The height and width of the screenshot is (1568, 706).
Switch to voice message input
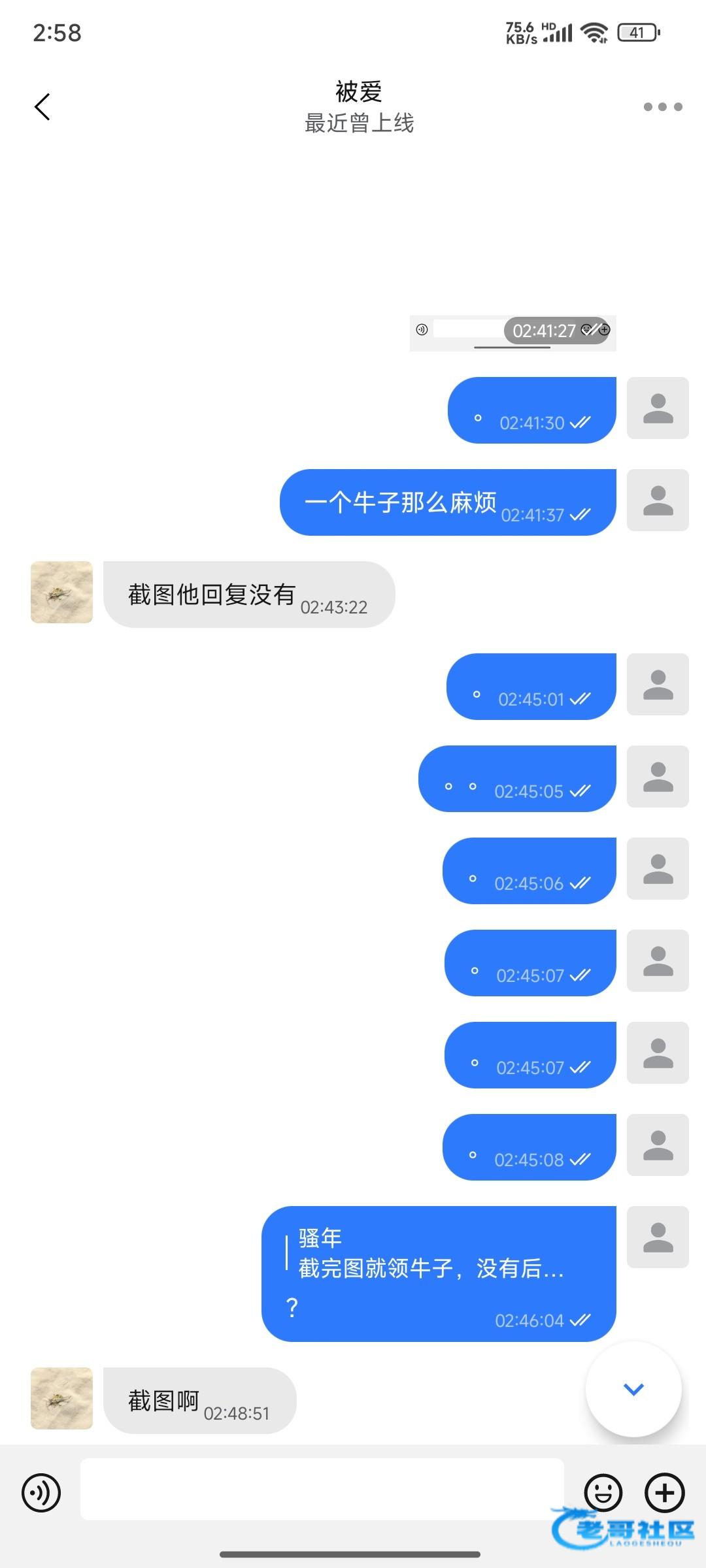click(x=41, y=1493)
